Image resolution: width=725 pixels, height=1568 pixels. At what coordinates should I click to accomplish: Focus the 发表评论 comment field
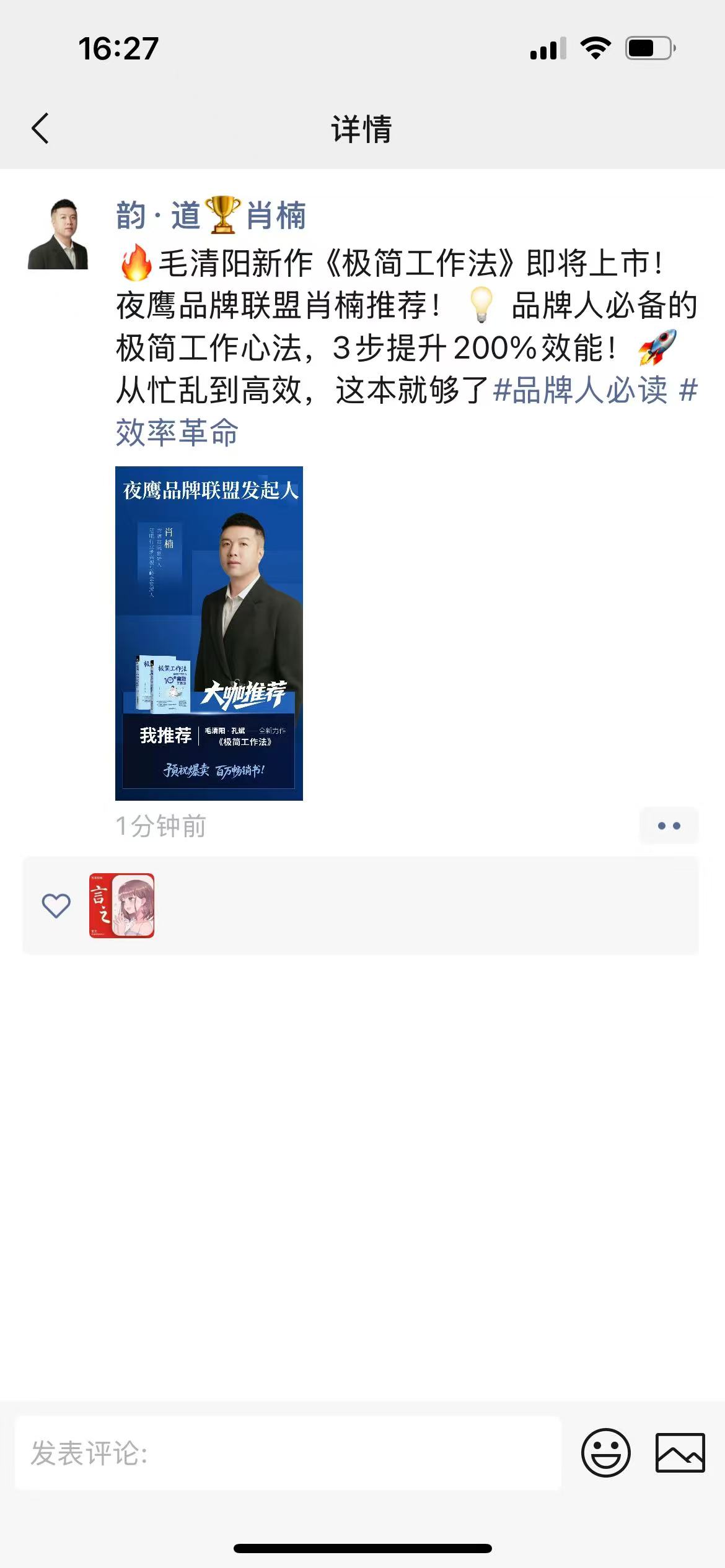[288, 1453]
